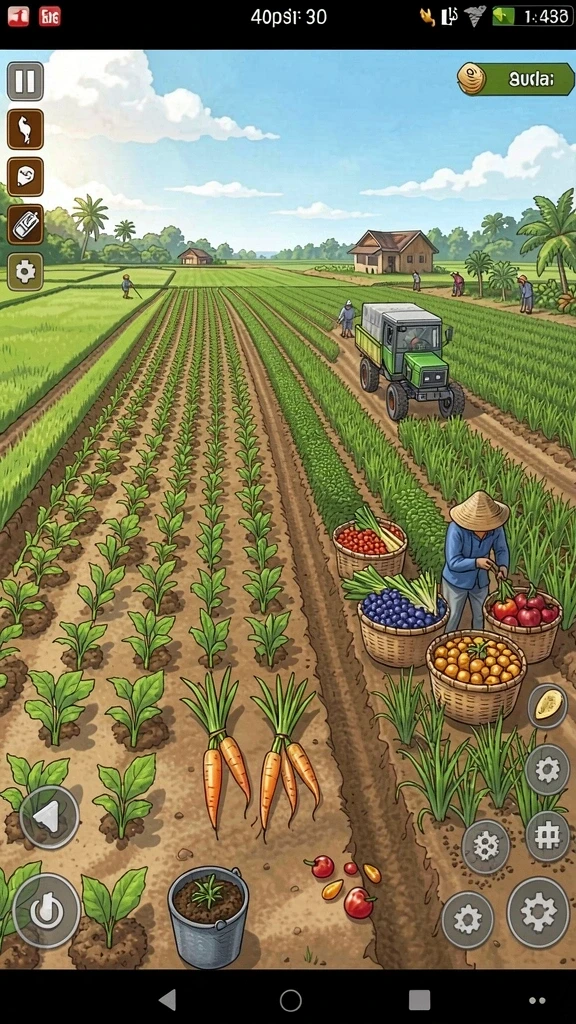
Task: Tap the largest round gear button
Action: tap(538, 912)
